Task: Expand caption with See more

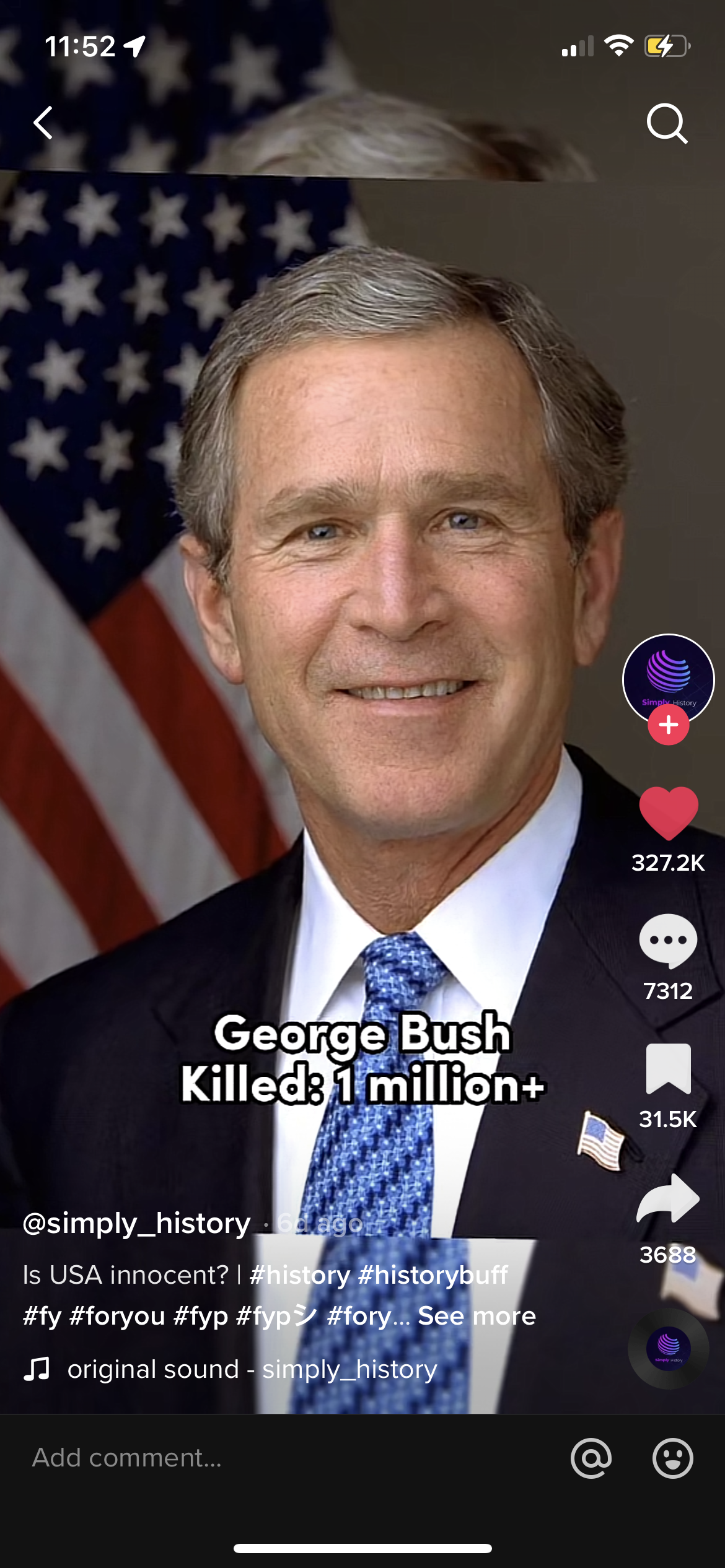Action: pos(477,1316)
